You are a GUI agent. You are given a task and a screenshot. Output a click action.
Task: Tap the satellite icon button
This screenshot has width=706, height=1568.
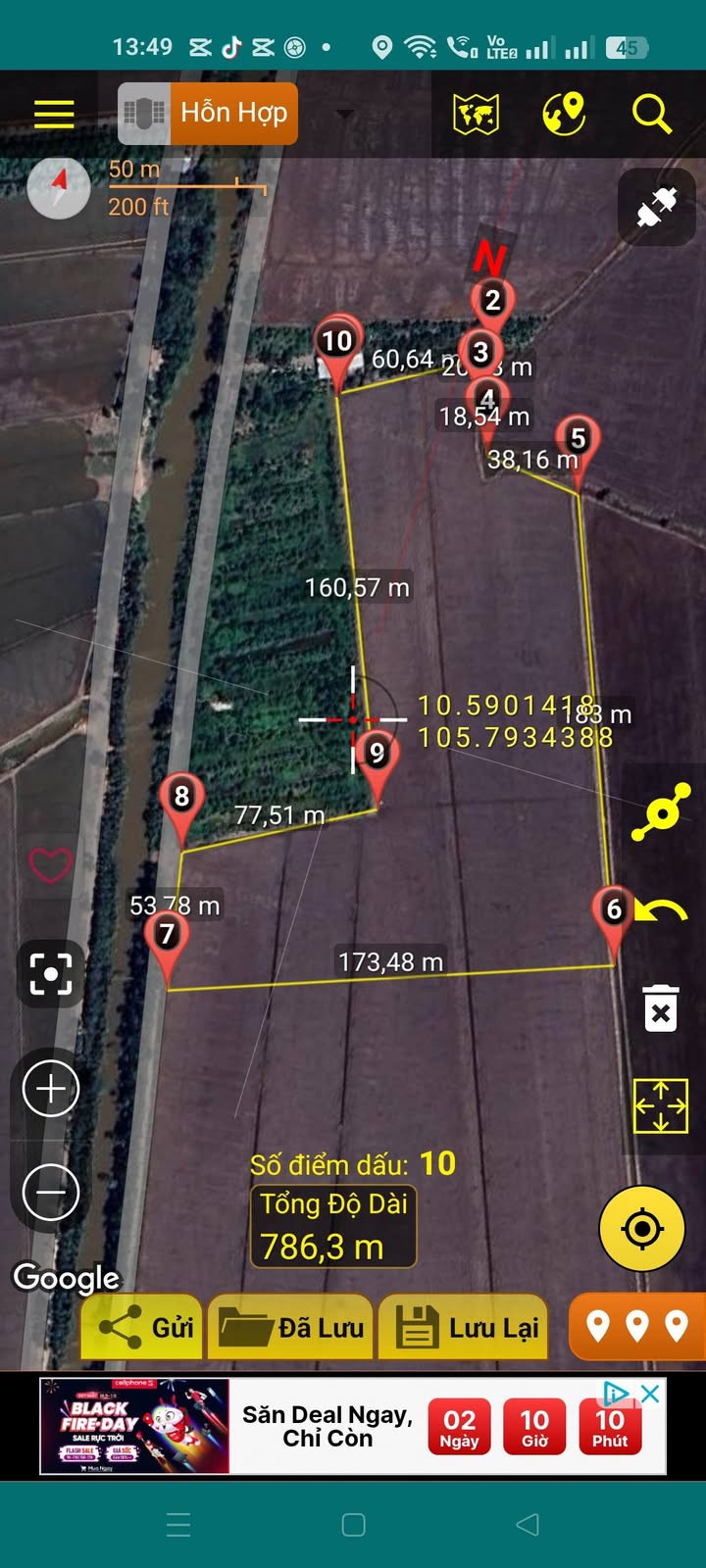coord(657,208)
